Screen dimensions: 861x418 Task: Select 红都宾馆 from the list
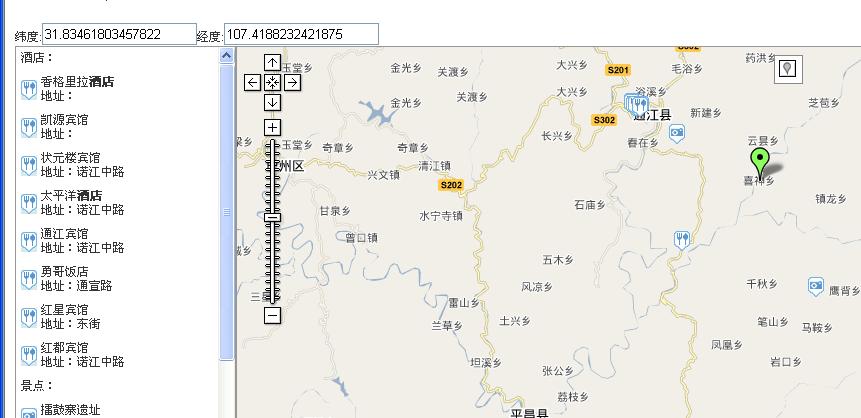click(x=64, y=348)
